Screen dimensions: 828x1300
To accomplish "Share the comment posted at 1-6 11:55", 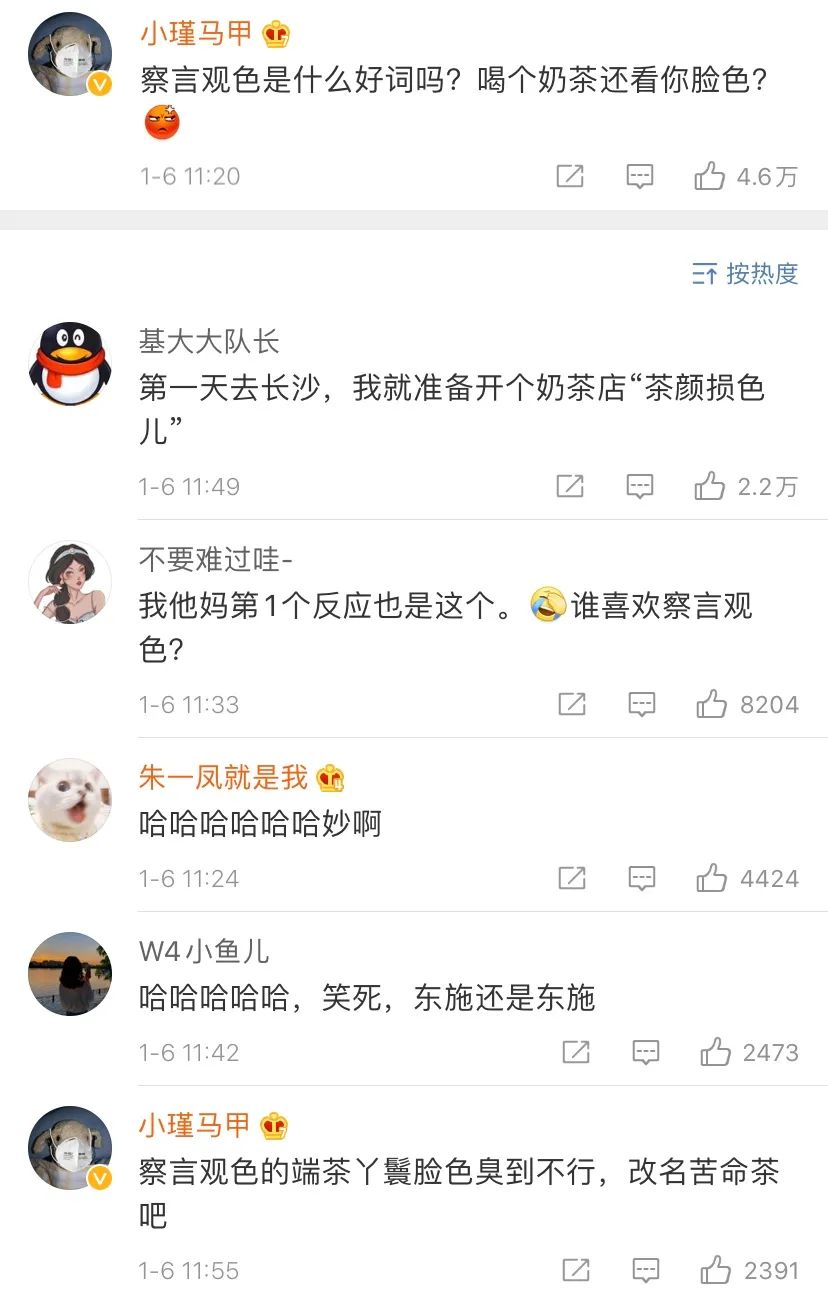I will 576,1271.
